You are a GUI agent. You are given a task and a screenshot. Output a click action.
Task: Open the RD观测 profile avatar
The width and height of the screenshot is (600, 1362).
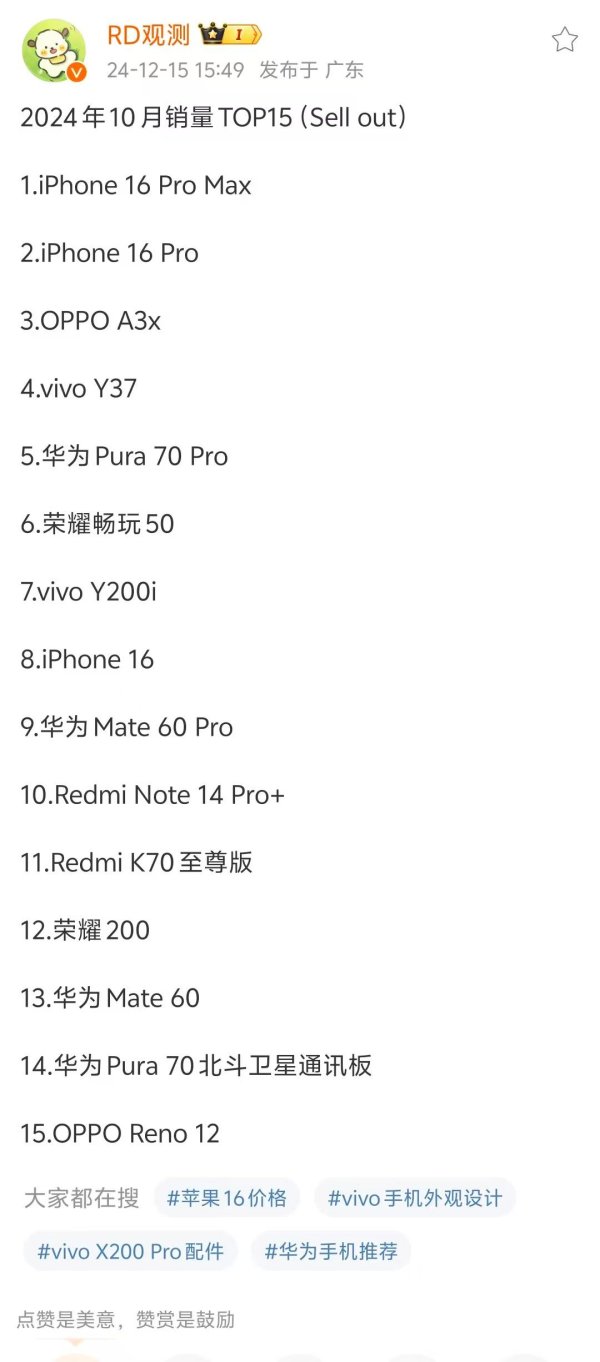(54, 50)
